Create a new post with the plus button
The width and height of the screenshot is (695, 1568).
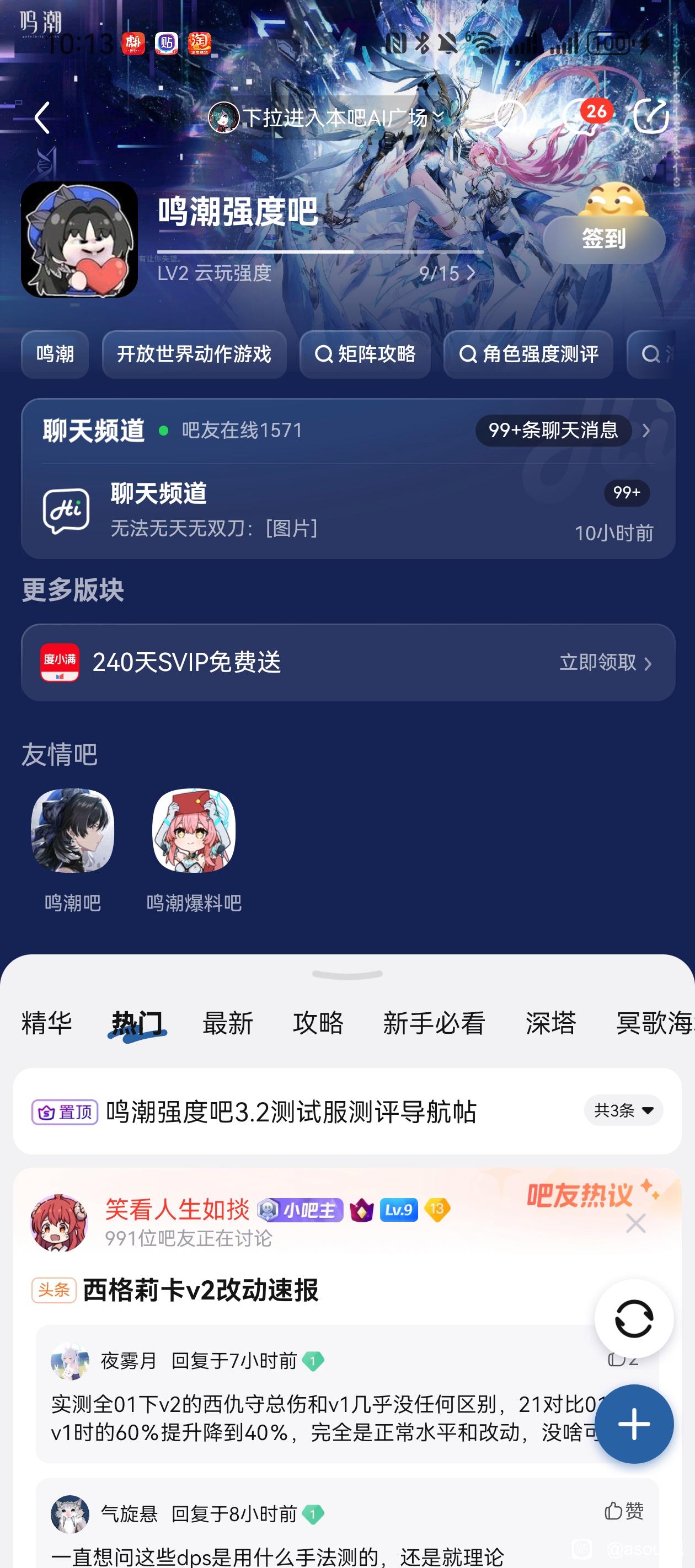633,1424
